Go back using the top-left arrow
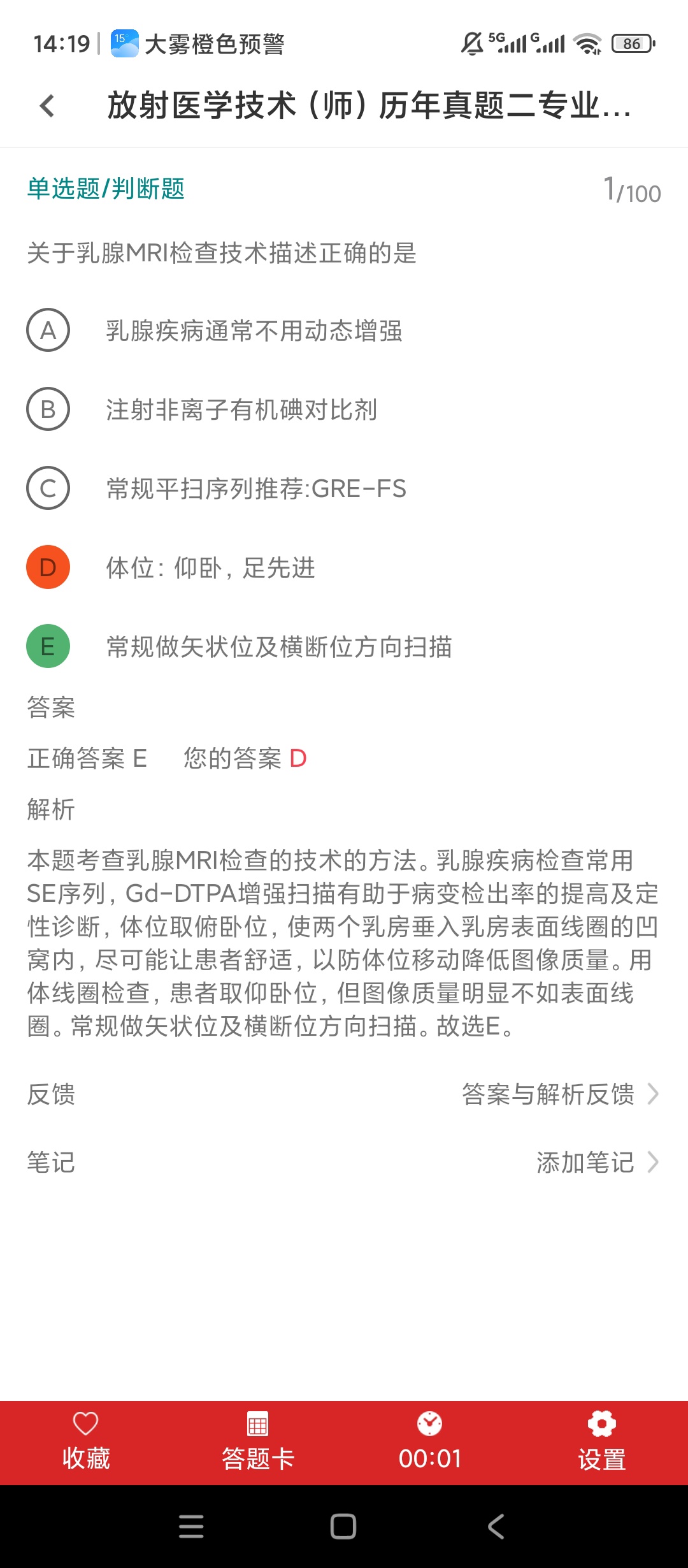Screen dimensions: 688x1568 click(x=47, y=106)
